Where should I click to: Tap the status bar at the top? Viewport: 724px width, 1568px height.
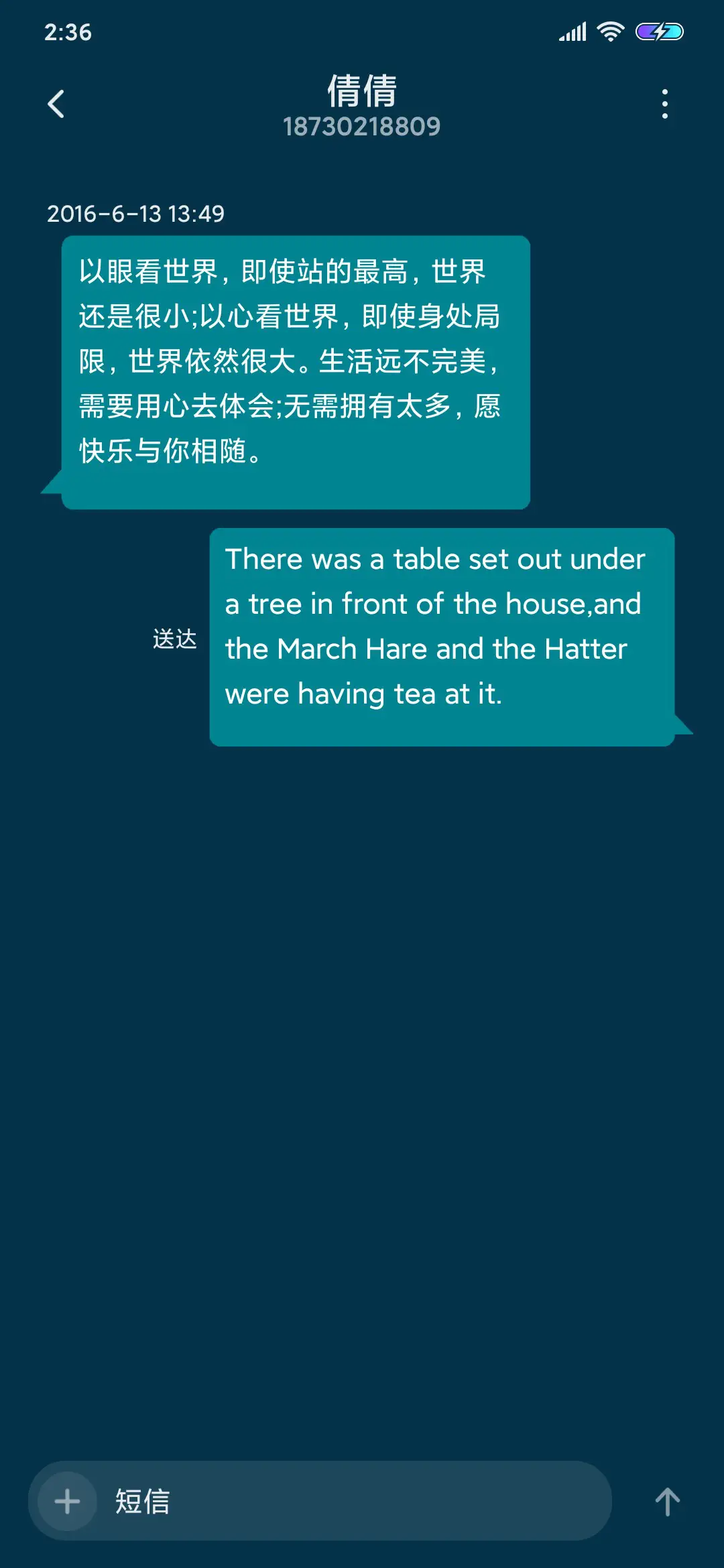(x=362, y=30)
